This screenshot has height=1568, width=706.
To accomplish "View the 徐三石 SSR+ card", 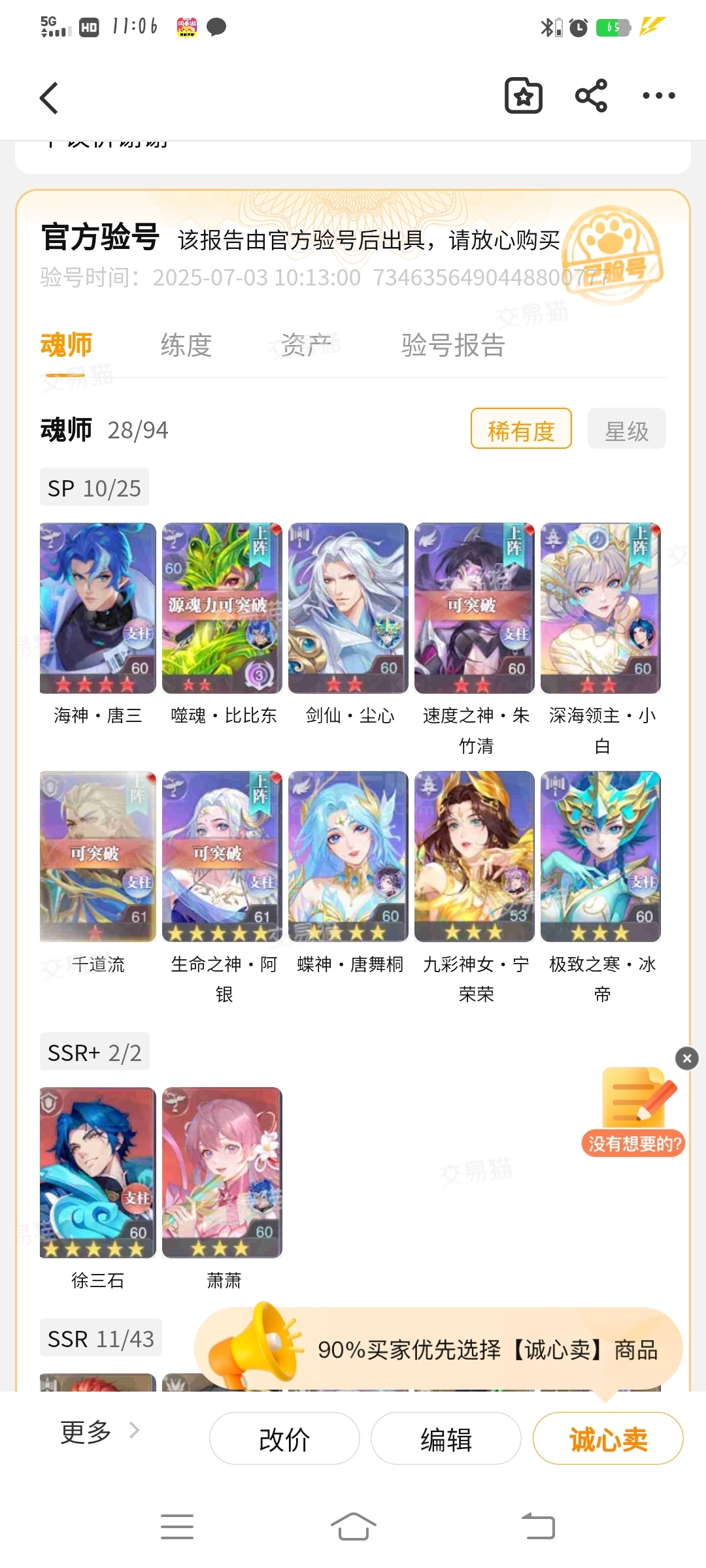I will [97, 1173].
